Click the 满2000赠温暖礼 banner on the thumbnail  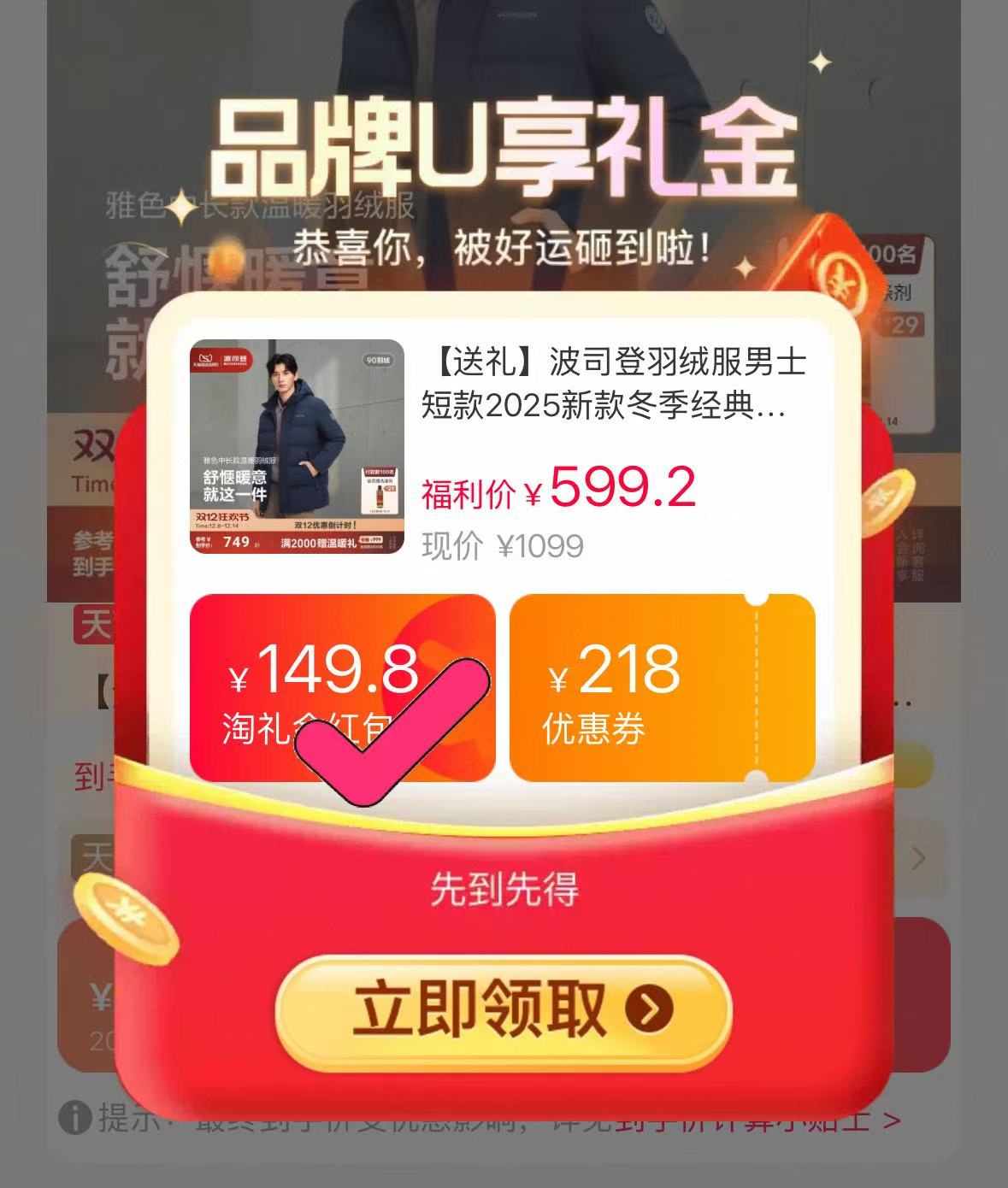[x=316, y=544]
